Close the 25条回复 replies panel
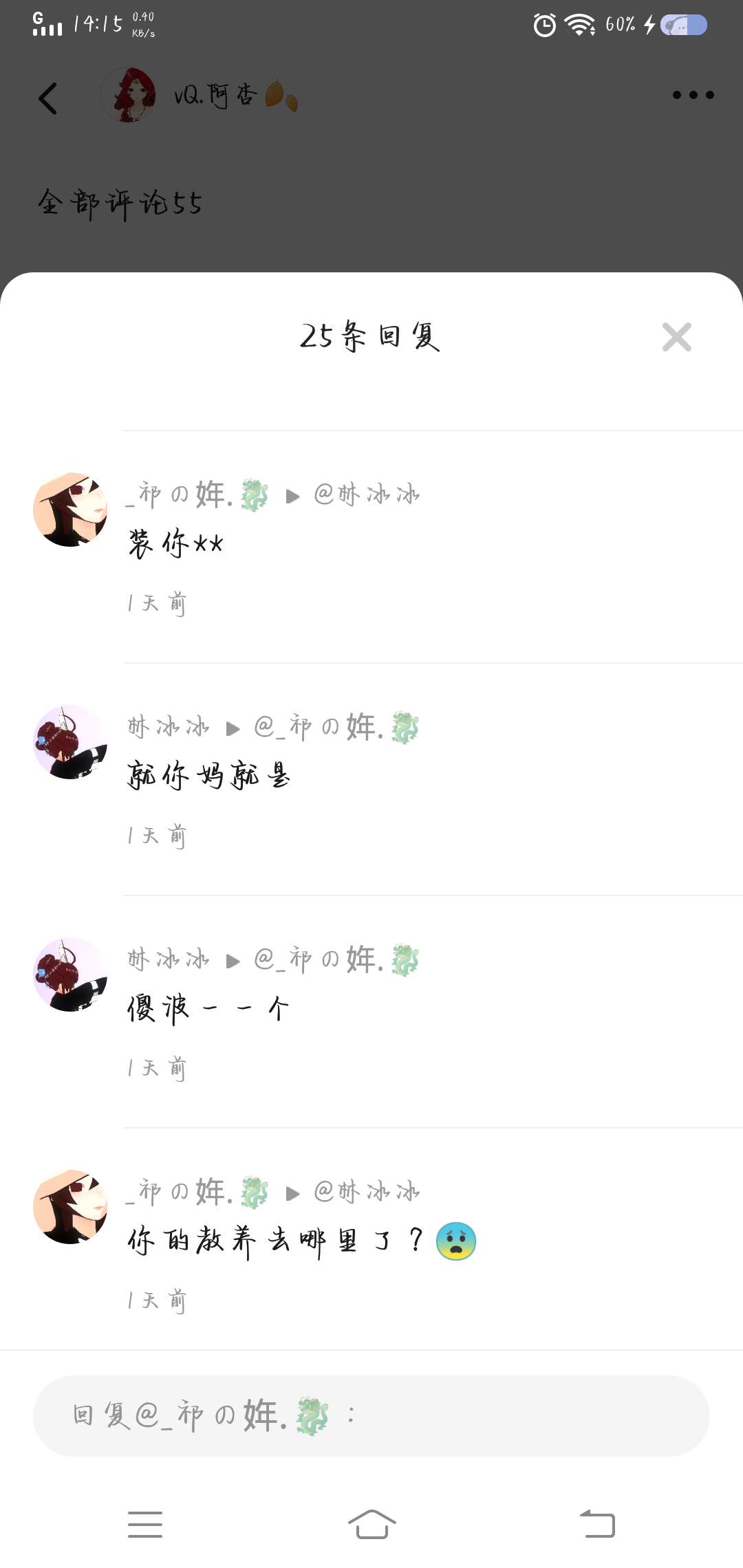Image resolution: width=743 pixels, height=1568 pixels. click(676, 337)
